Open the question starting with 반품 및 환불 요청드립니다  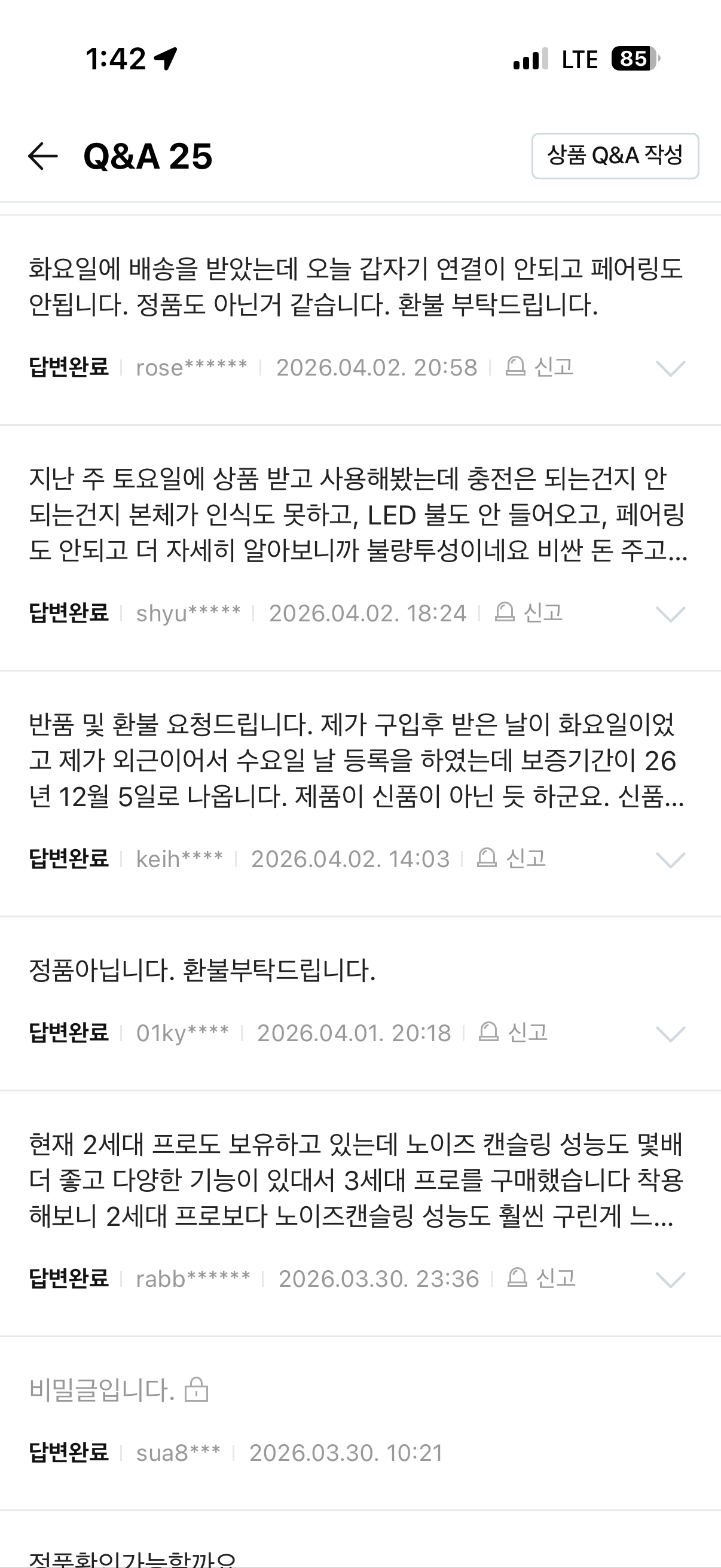pyautogui.click(x=356, y=760)
